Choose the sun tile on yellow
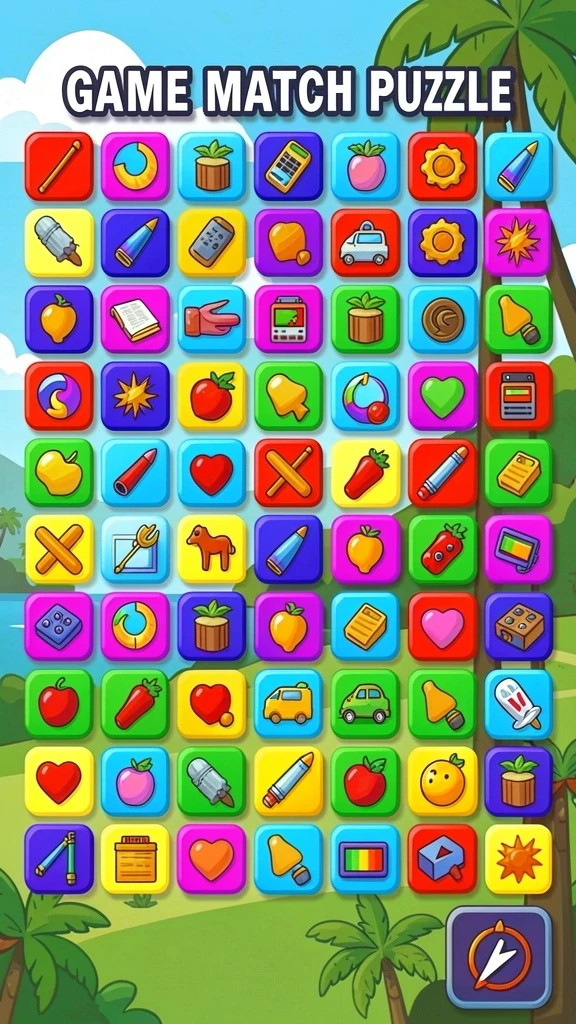Screen dimensions: 576x1024 tap(519, 859)
